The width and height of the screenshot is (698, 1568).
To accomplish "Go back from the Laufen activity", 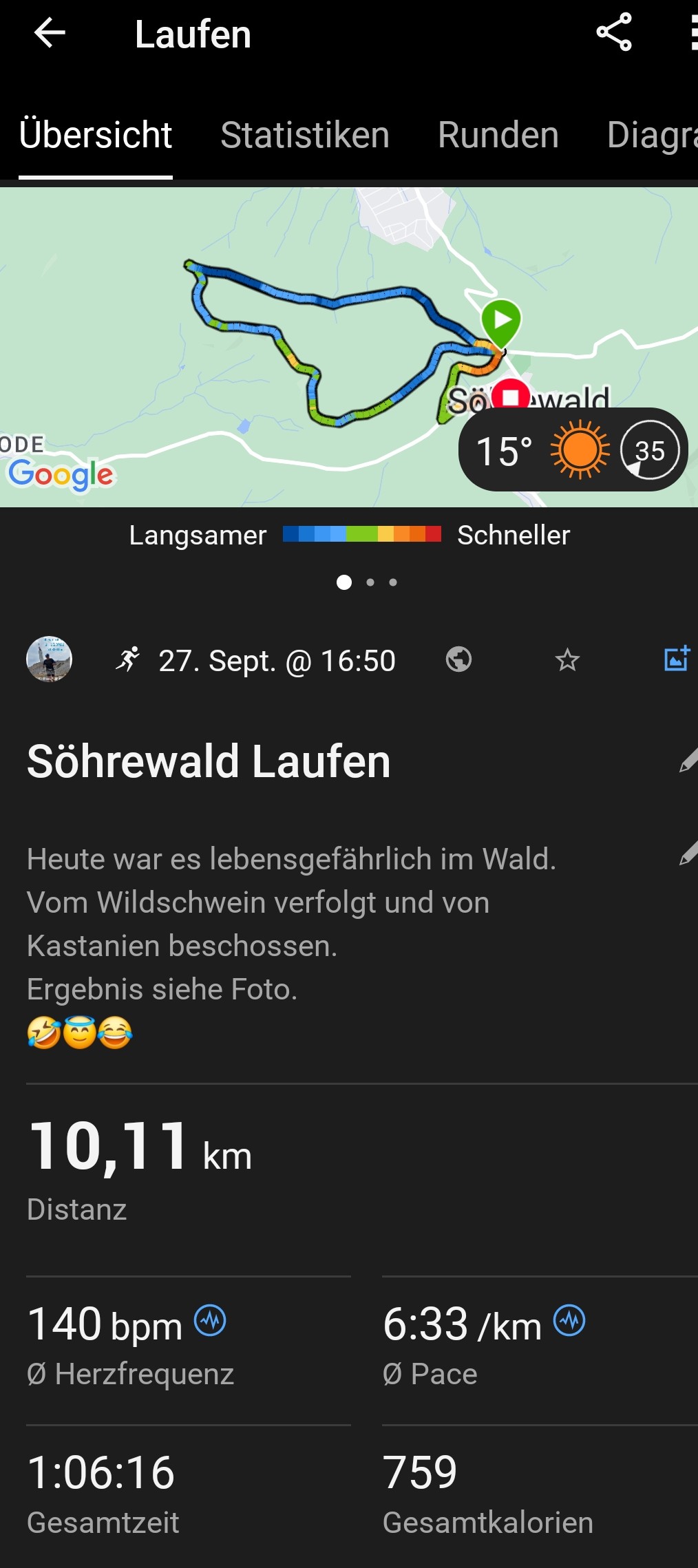I will [x=50, y=33].
